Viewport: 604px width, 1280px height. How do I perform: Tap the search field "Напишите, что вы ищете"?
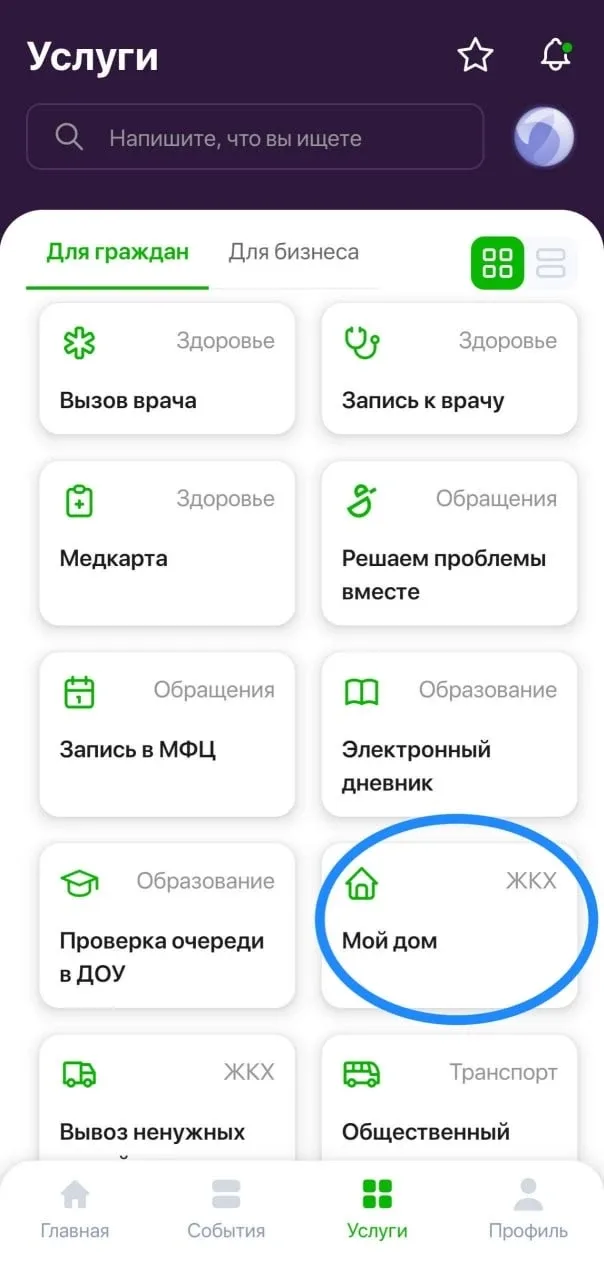tap(255, 137)
